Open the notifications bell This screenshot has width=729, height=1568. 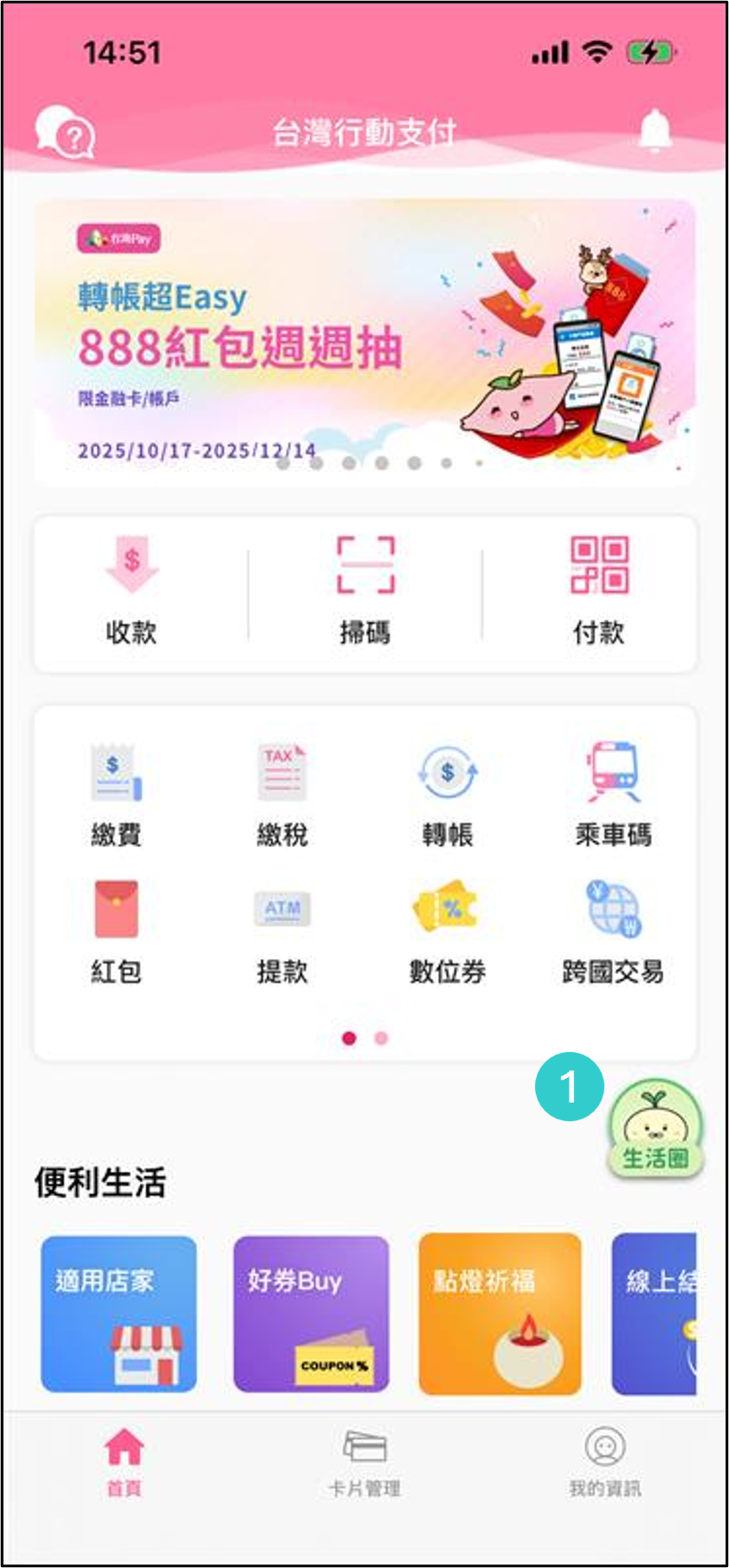tap(655, 132)
